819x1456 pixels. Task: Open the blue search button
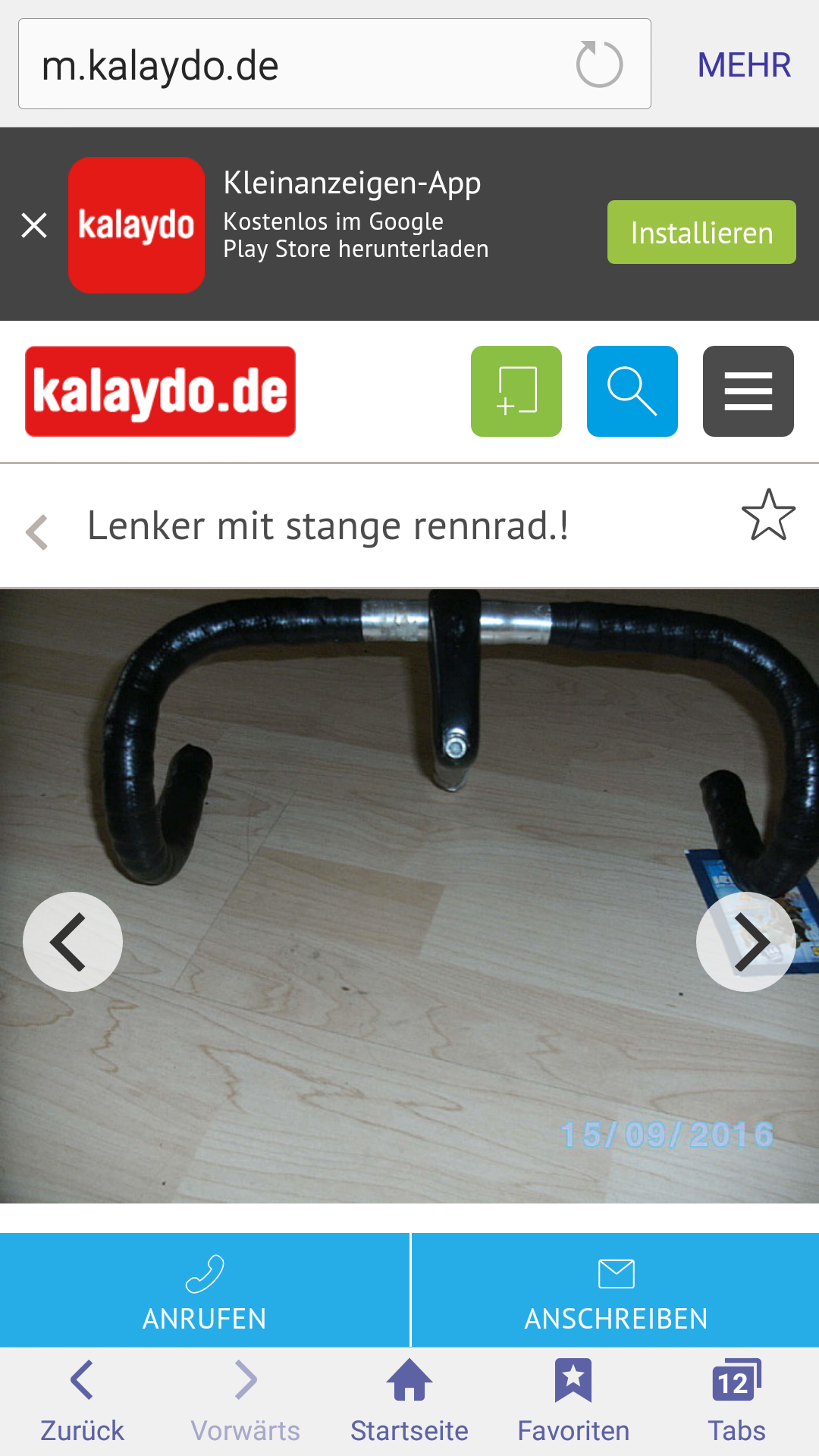(632, 391)
